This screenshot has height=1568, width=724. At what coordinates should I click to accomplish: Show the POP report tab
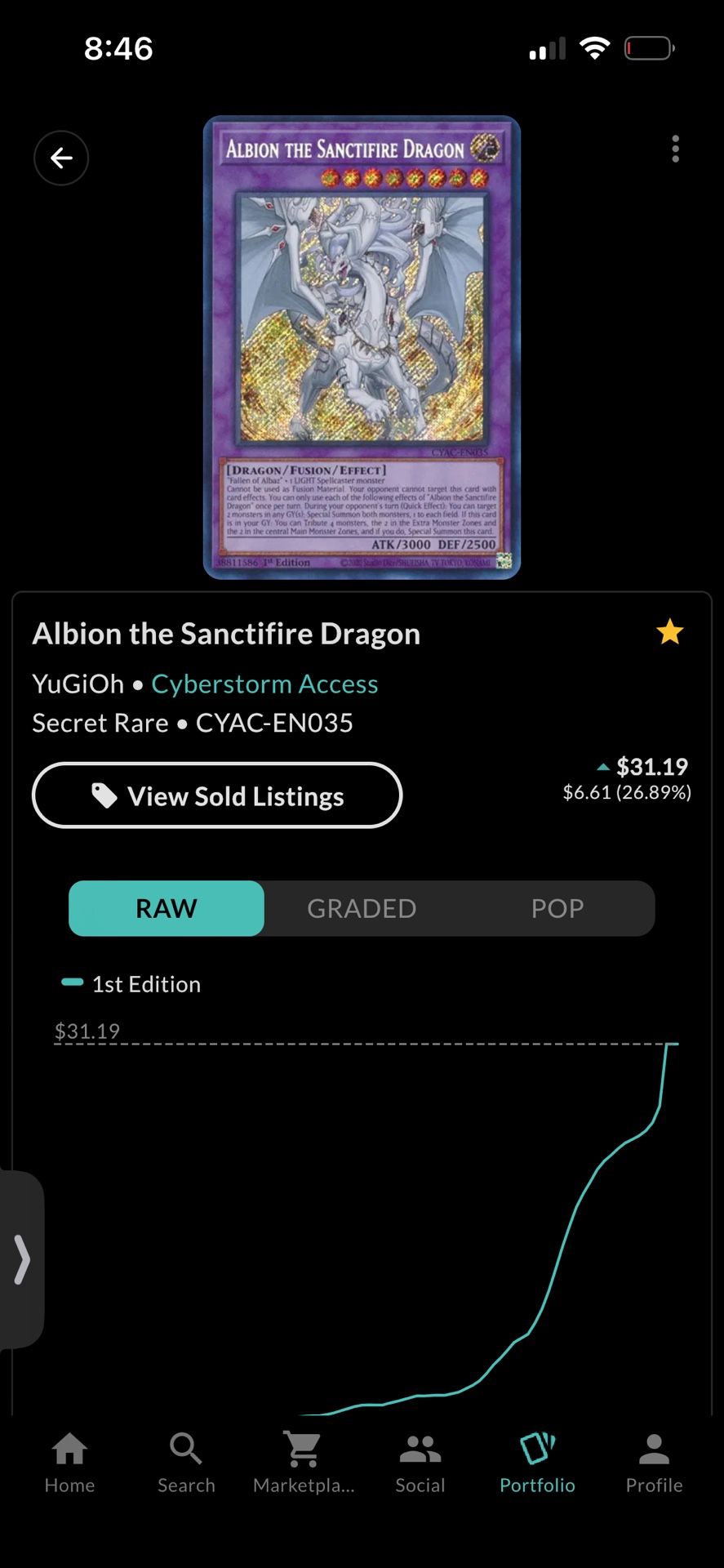tap(557, 908)
